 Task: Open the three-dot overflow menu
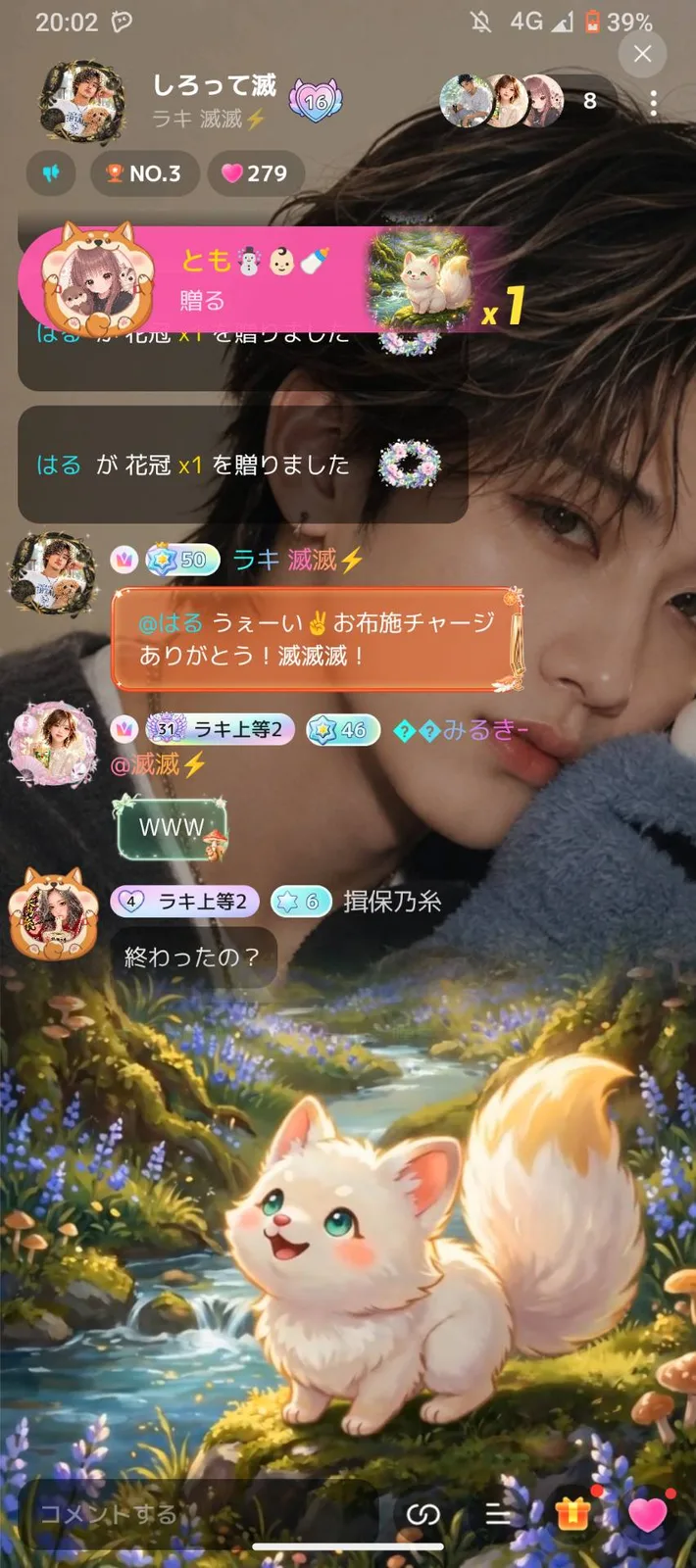[654, 102]
